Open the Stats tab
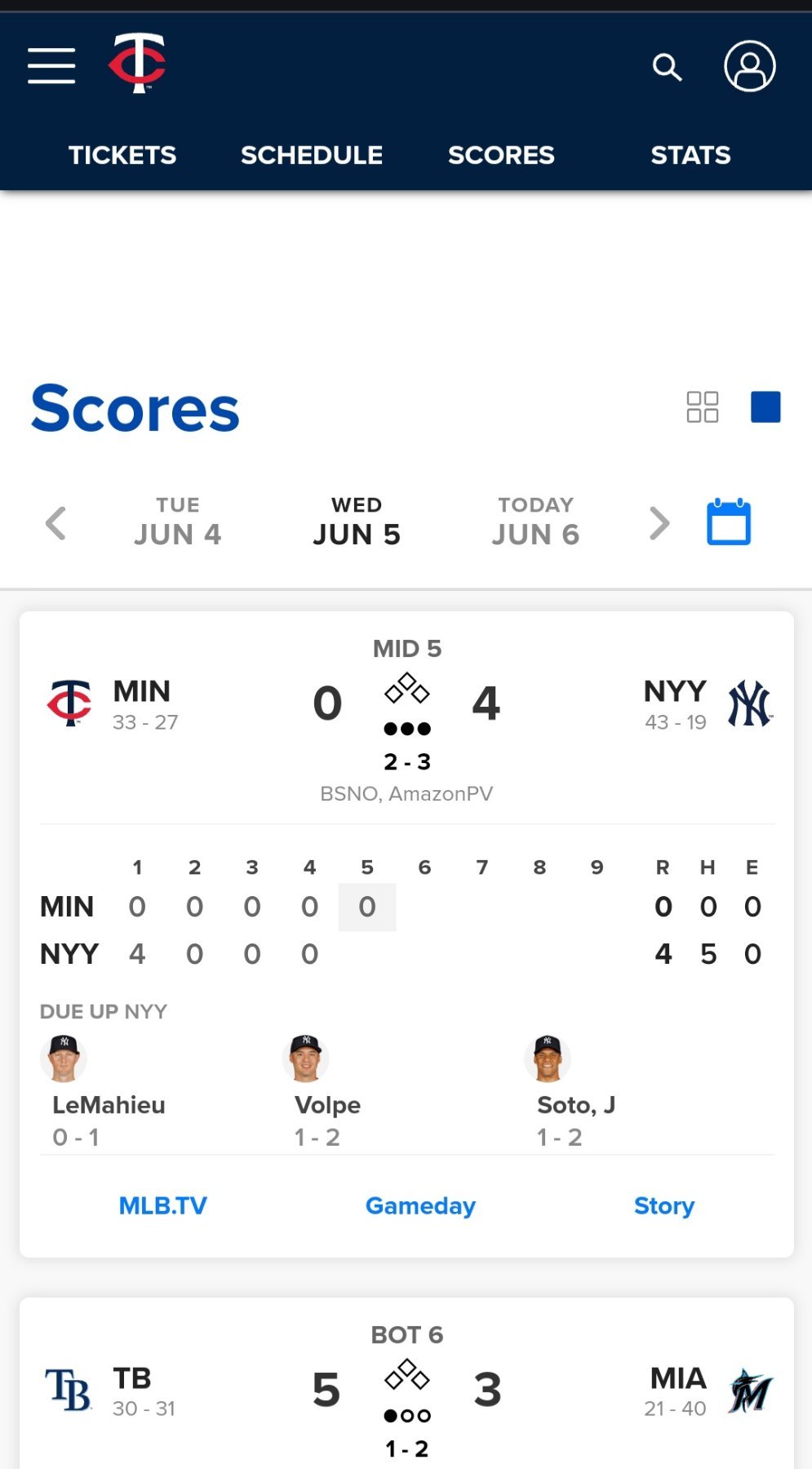This screenshot has width=812, height=1469. coord(690,155)
